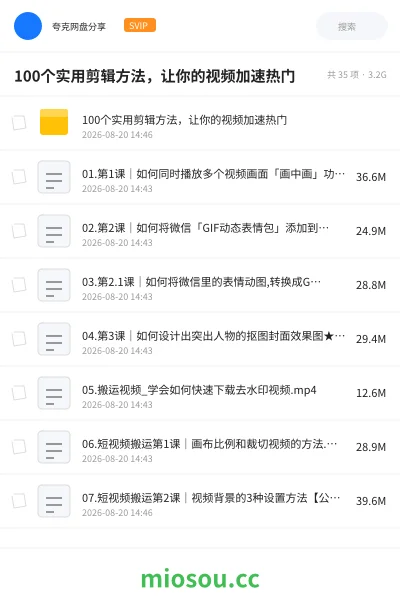Check the box beside 05.搬运视频
Image resolution: width=400 pixels, height=600 pixels.
19,393
